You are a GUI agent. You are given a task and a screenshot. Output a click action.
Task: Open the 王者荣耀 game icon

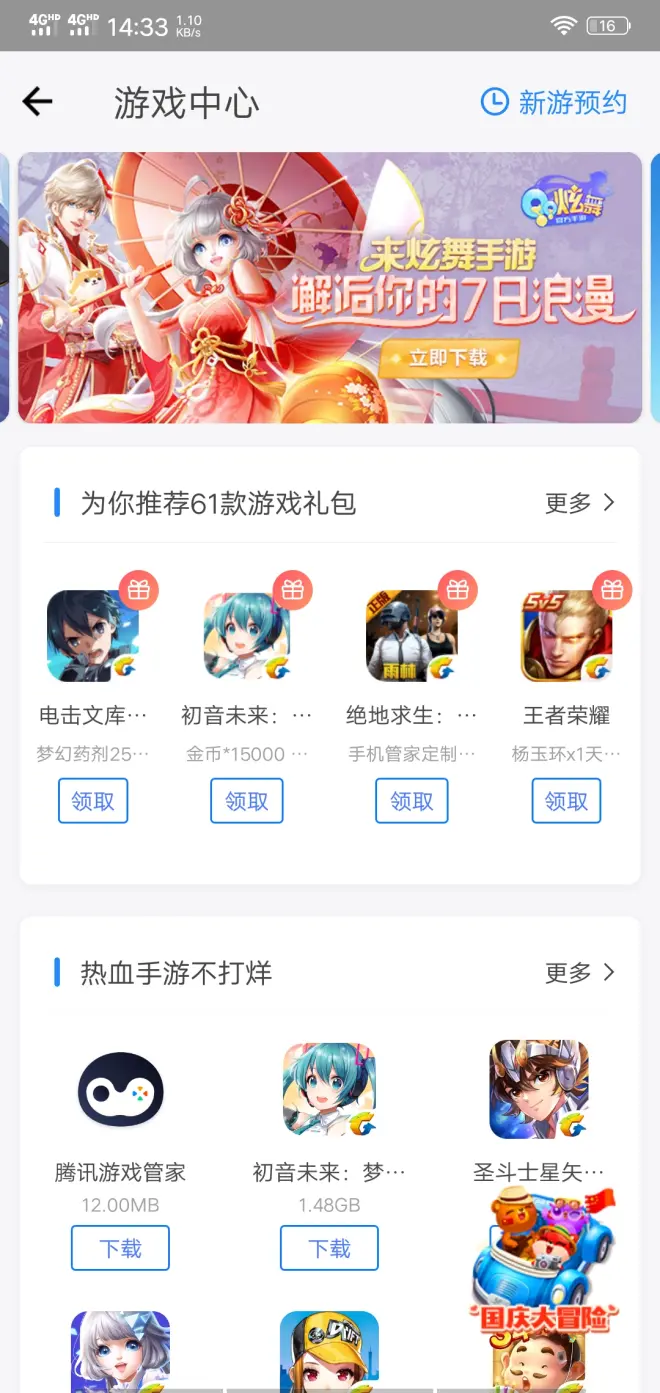pyautogui.click(x=566, y=636)
